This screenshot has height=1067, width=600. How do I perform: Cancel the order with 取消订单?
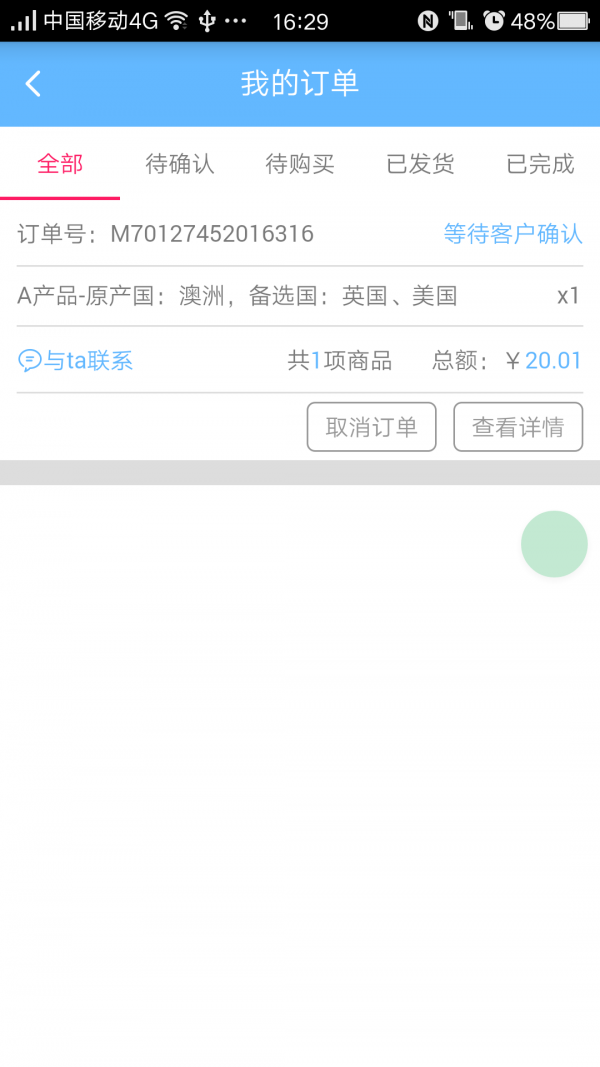pyautogui.click(x=371, y=427)
